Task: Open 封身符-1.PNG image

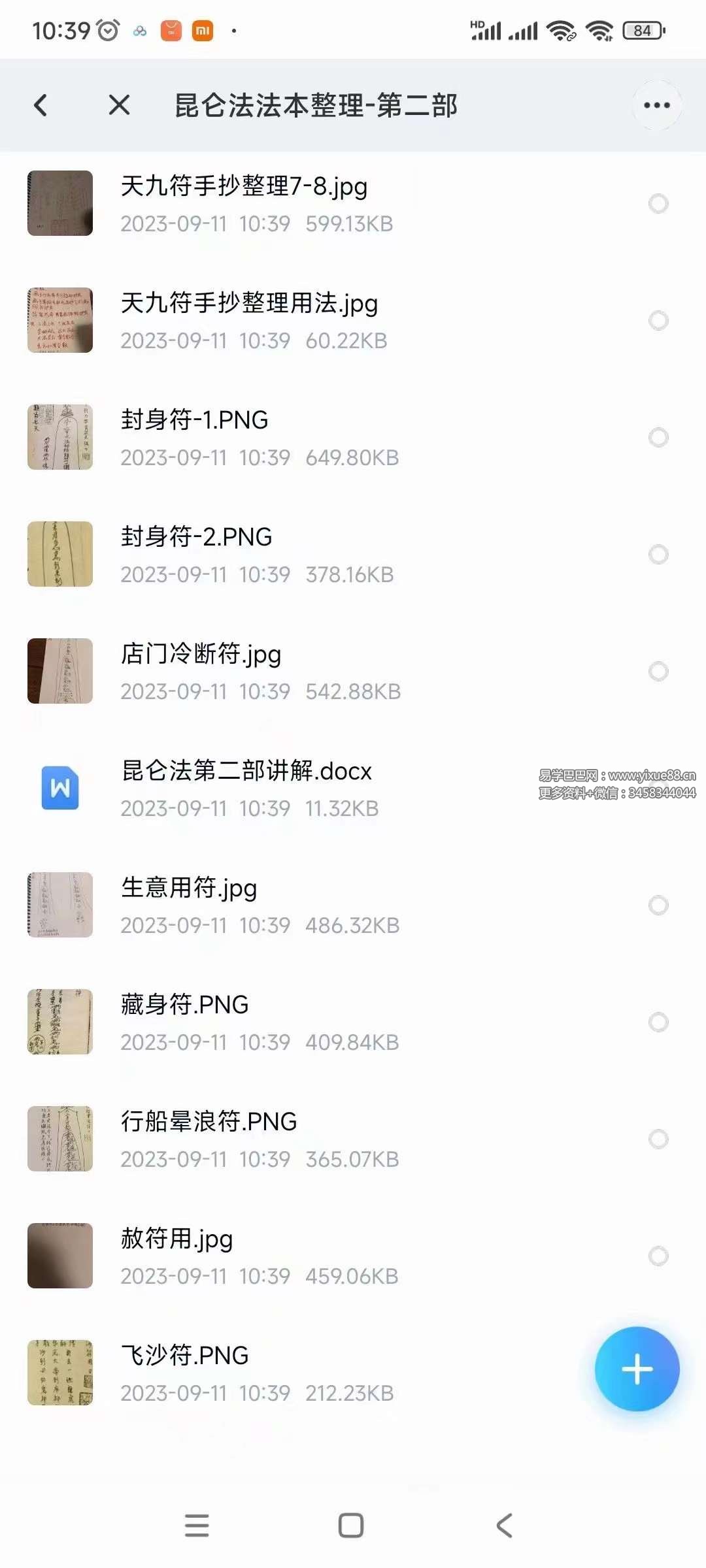Action: [x=194, y=421]
